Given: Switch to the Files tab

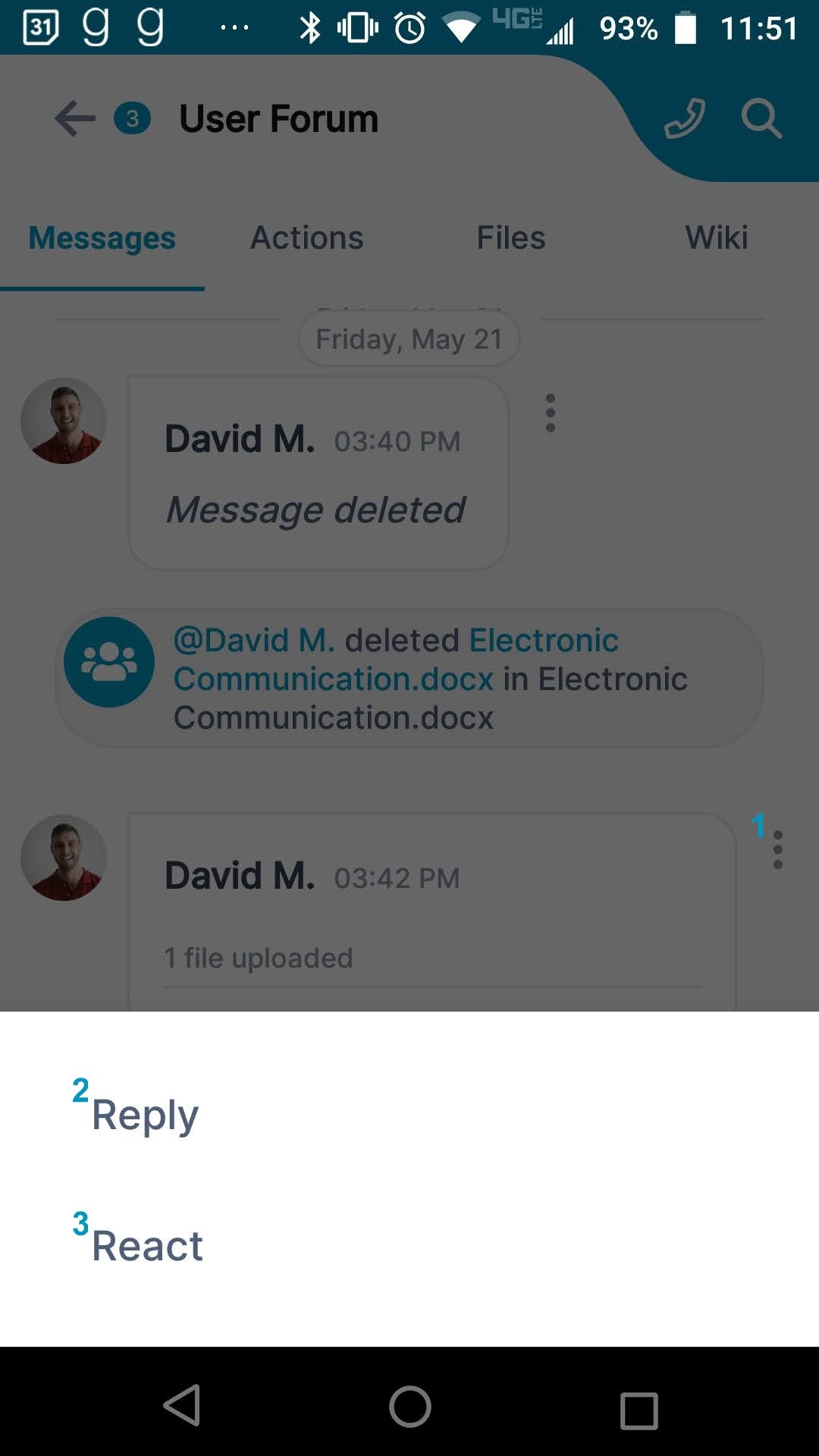Looking at the screenshot, I should coord(511,237).
